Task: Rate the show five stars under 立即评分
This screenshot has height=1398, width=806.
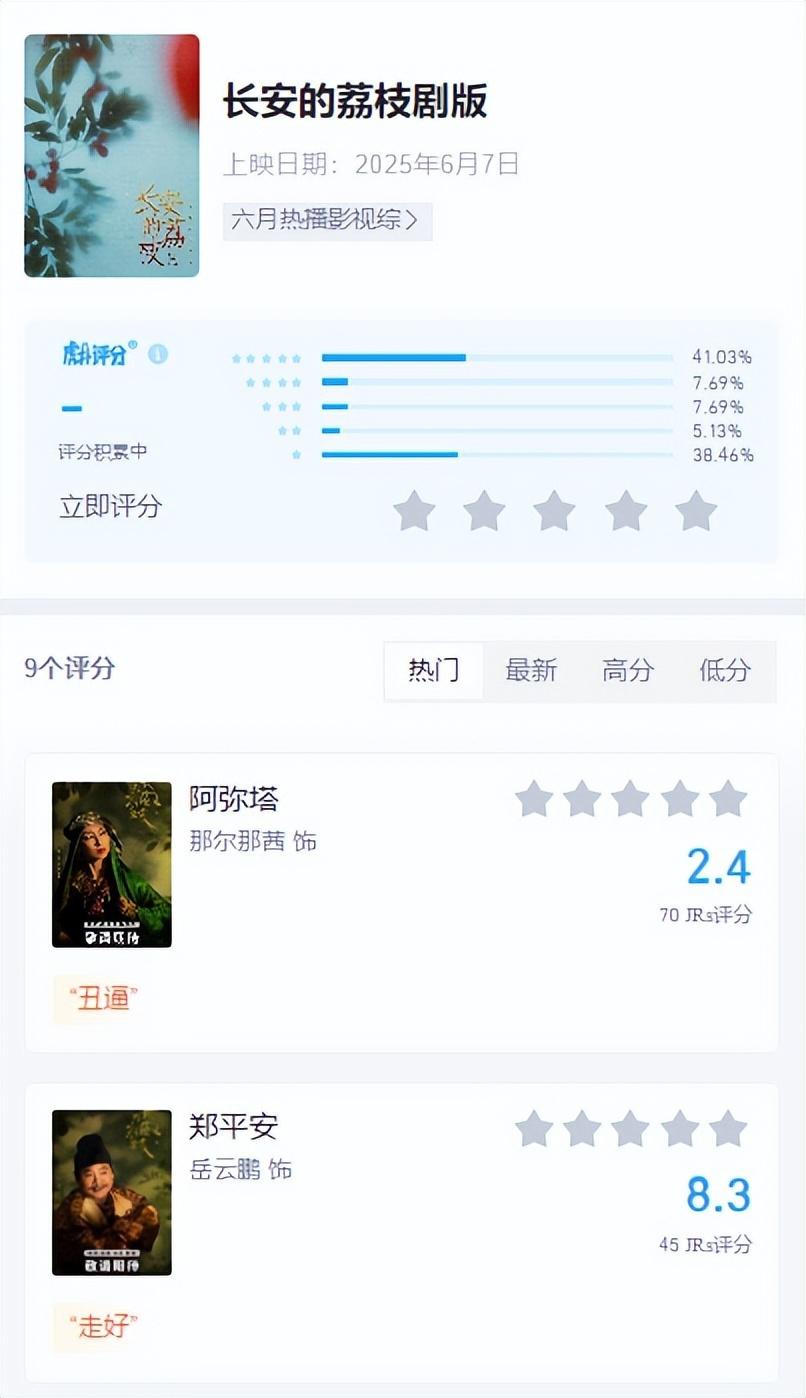Action: pos(696,511)
